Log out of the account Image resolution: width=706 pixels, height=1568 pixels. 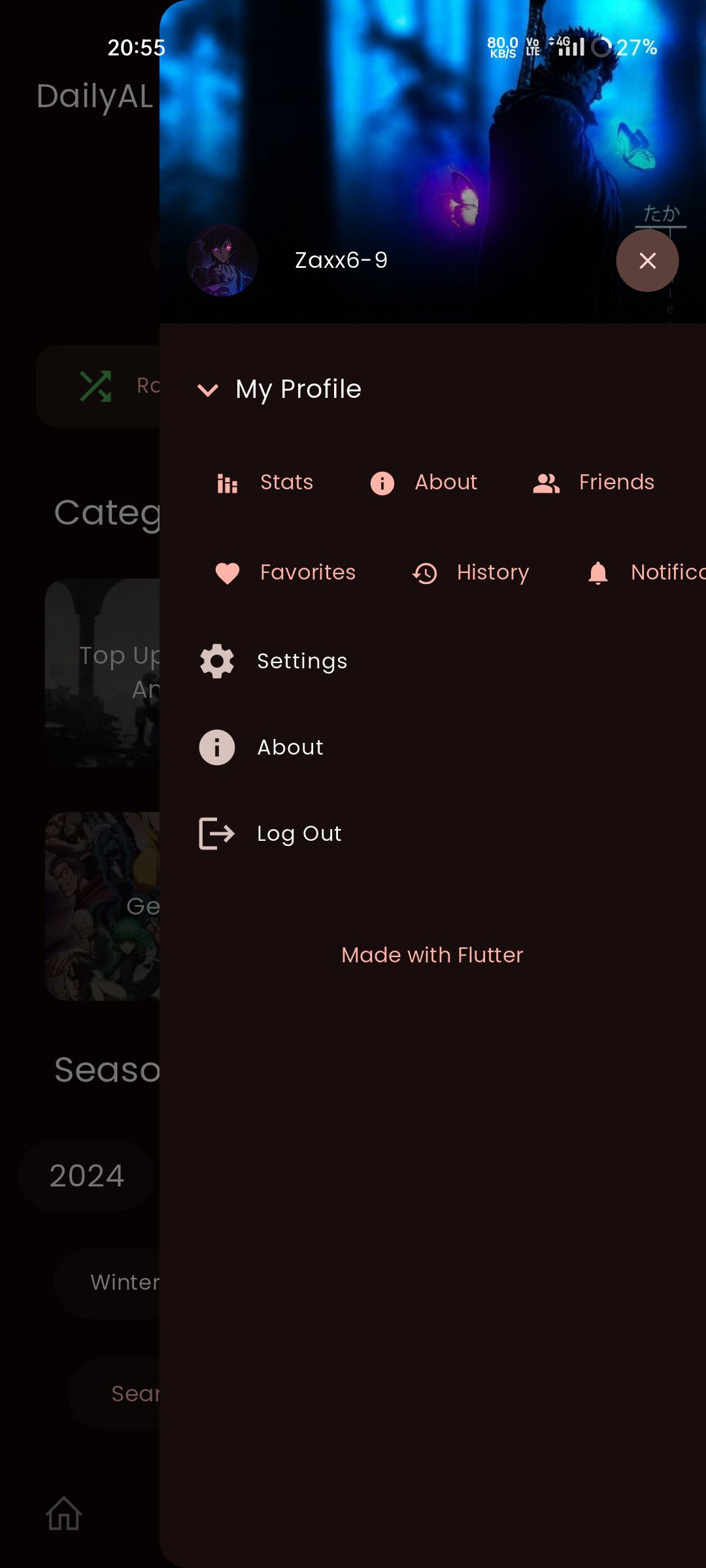pyautogui.click(x=299, y=834)
